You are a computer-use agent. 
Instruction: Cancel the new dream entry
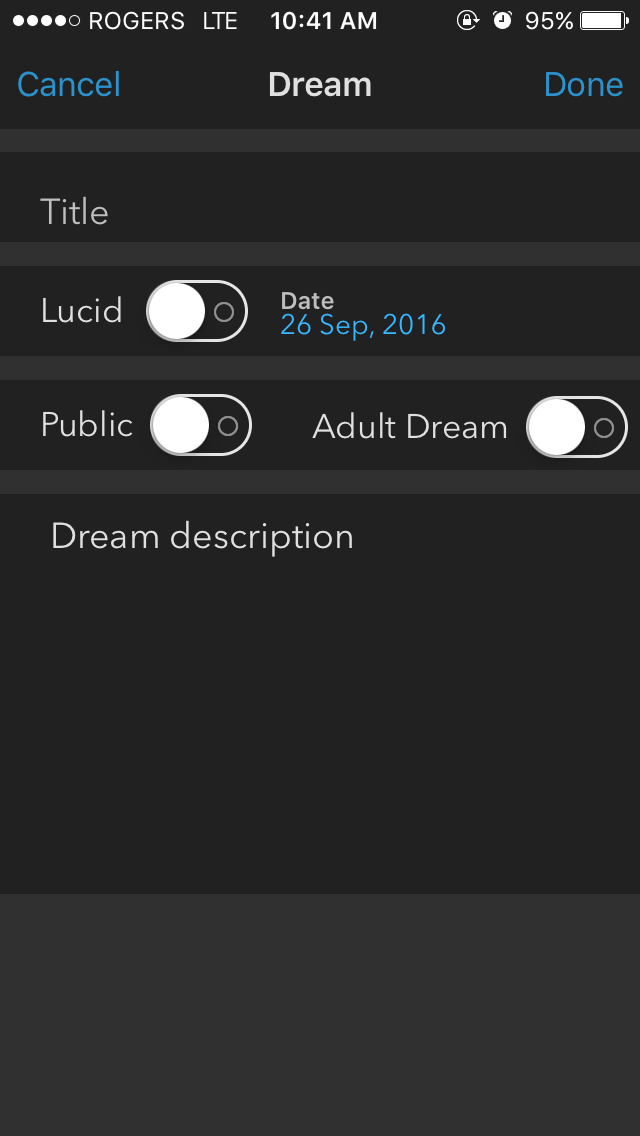(x=69, y=85)
